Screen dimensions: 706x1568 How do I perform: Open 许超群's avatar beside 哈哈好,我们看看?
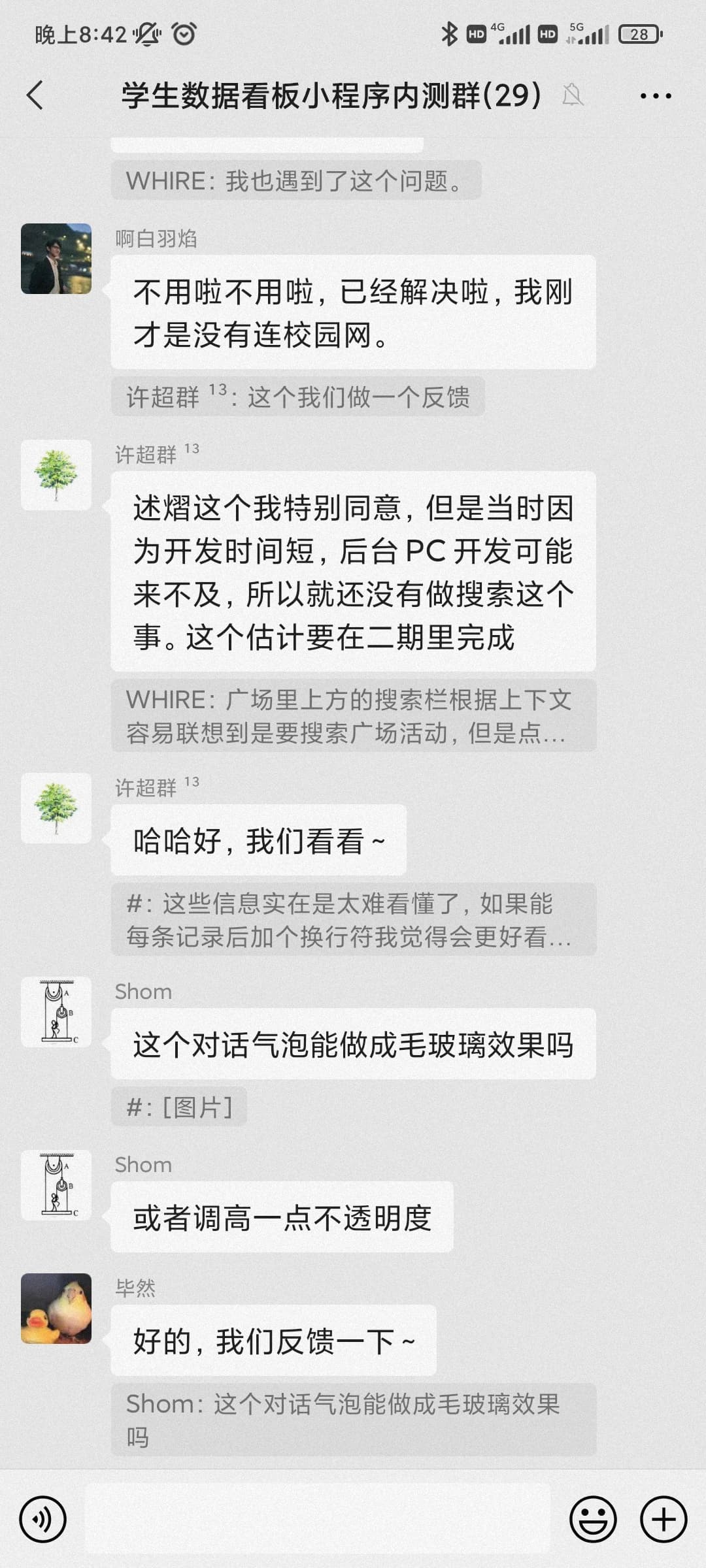tap(56, 808)
